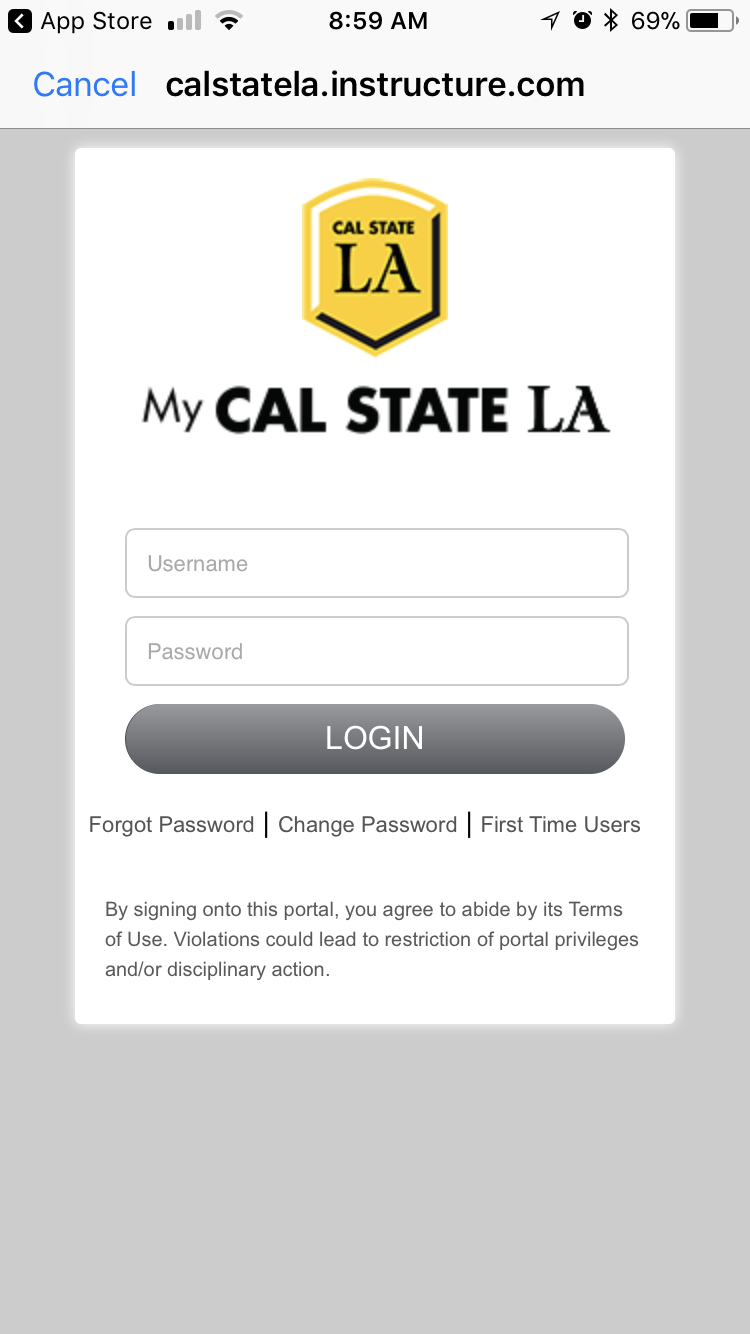Open the Forgot Password link
Screen dimensions: 750x1334
(x=171, y=824)
